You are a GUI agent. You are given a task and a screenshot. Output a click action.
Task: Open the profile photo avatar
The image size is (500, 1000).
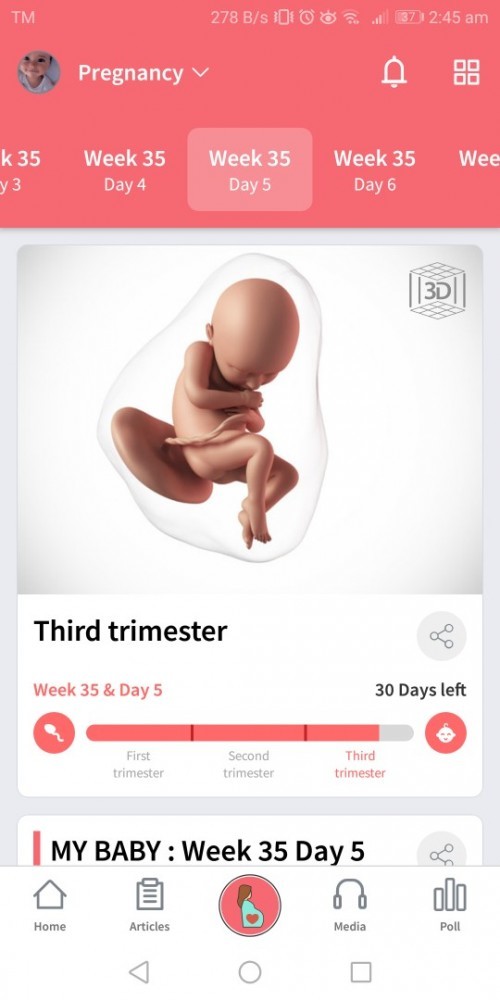pos(39,73)
